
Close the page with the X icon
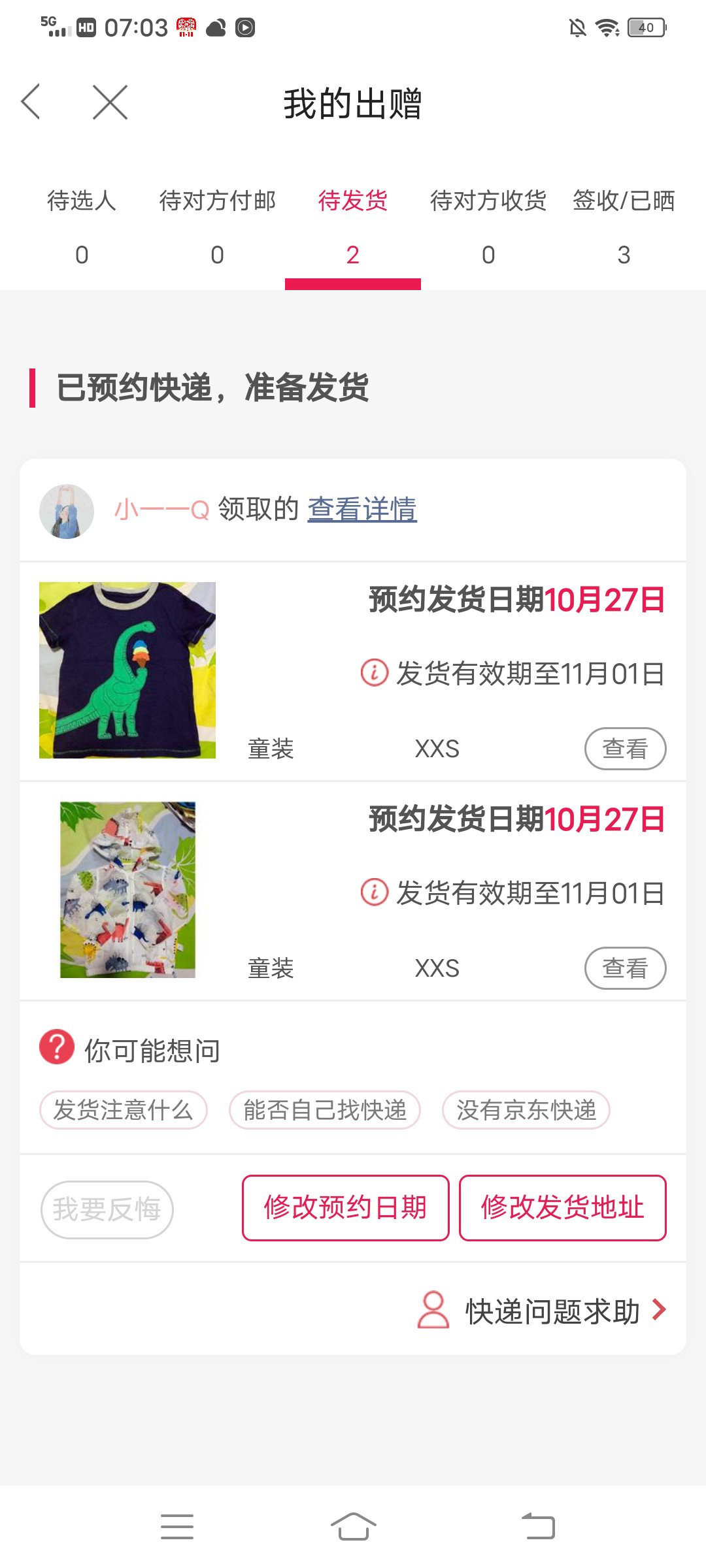coord(110,102)
